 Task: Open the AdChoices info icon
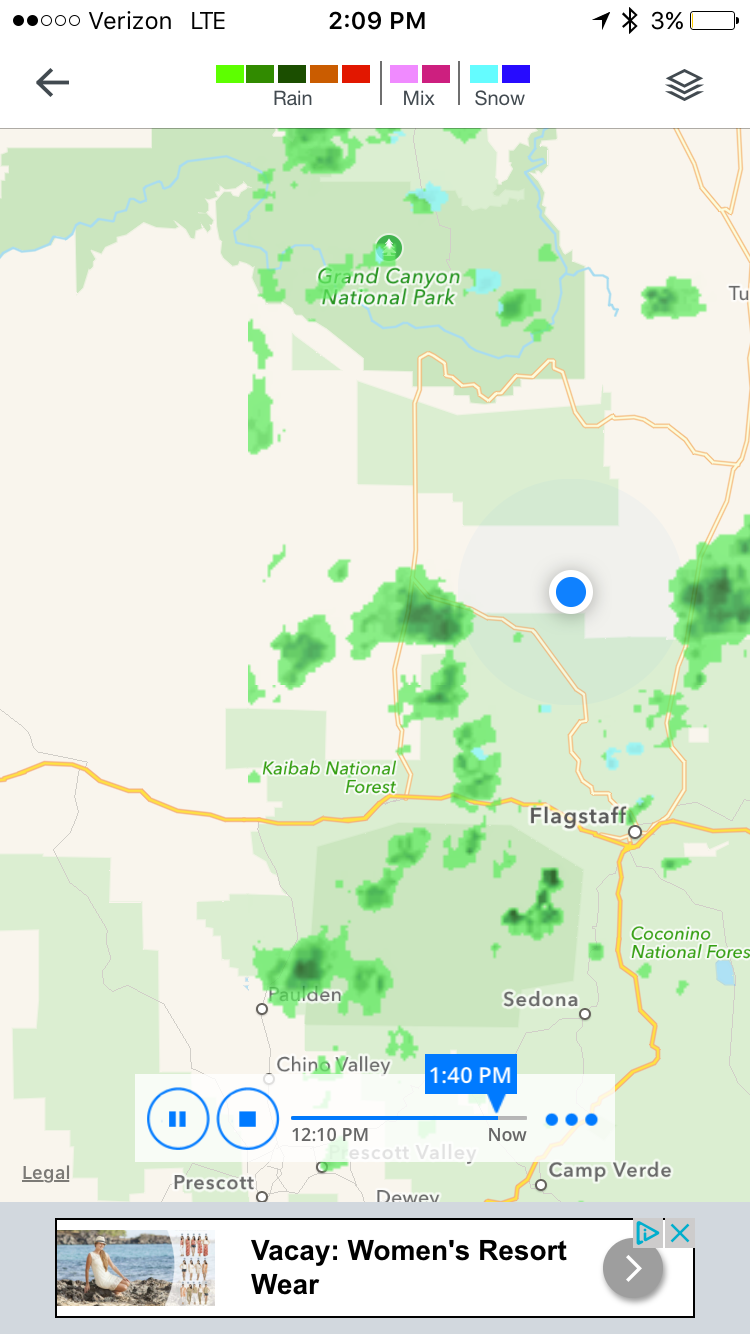[x=648, y=1233]
